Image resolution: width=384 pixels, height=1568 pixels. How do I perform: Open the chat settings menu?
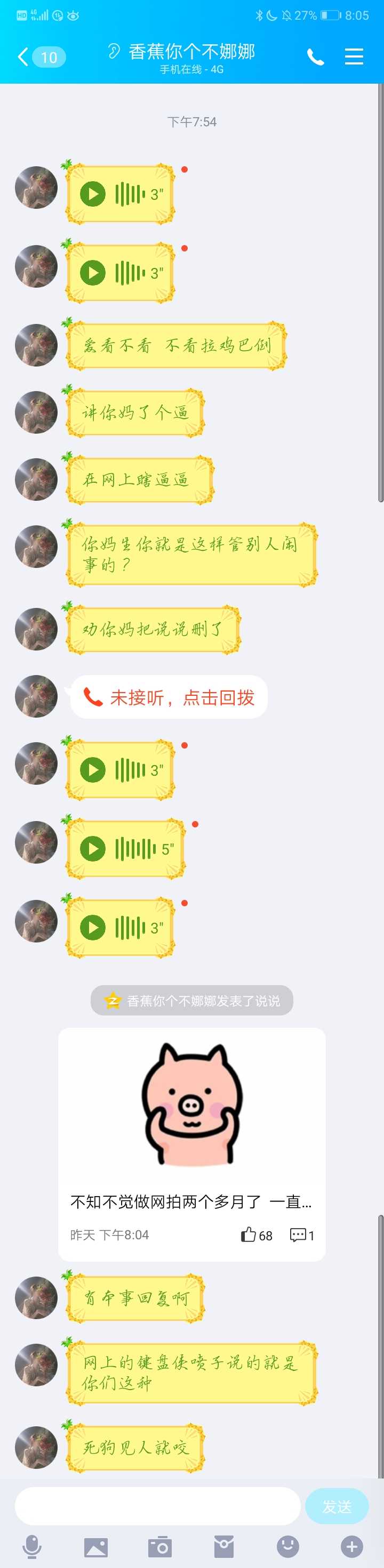coord(354,57)
